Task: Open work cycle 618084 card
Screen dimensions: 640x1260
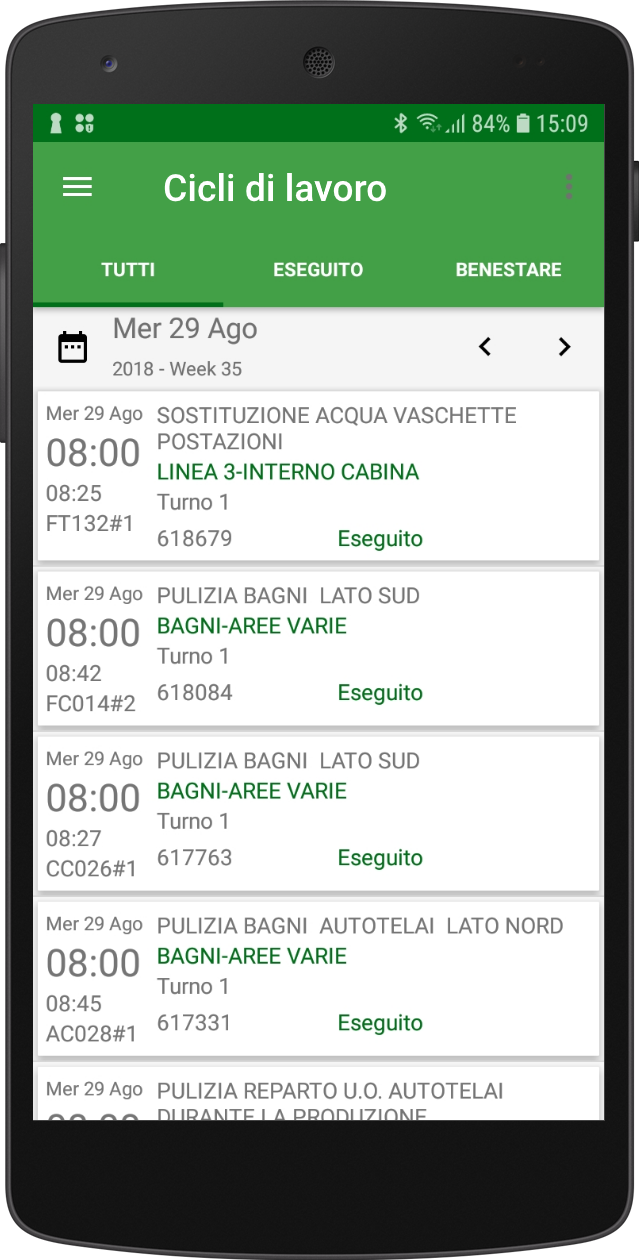Action: pos(318,648)
